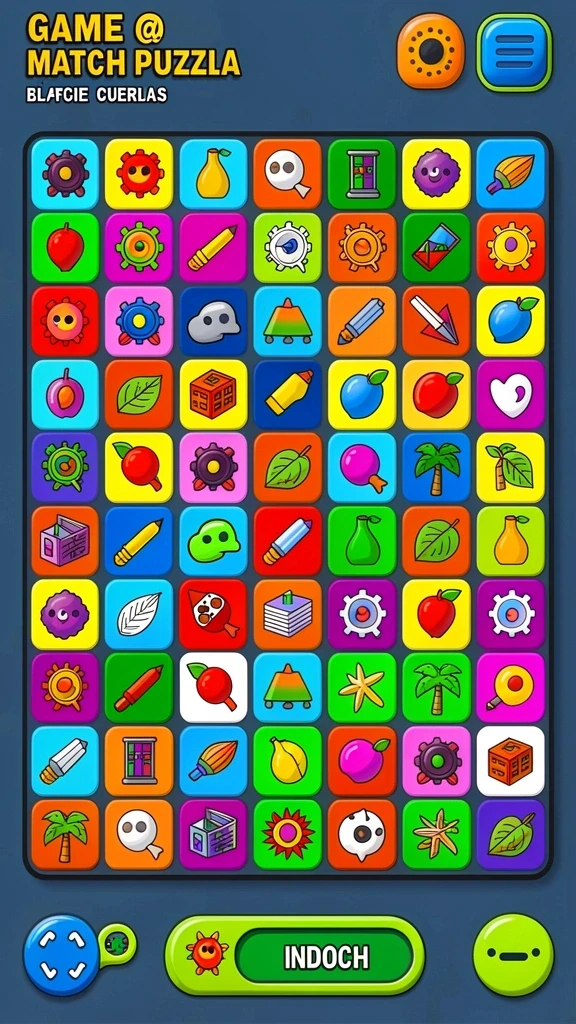Select the palm tree tile on orange
Image resolution: width=576 pixels, height=1024 pixels.
pos(65,834)
